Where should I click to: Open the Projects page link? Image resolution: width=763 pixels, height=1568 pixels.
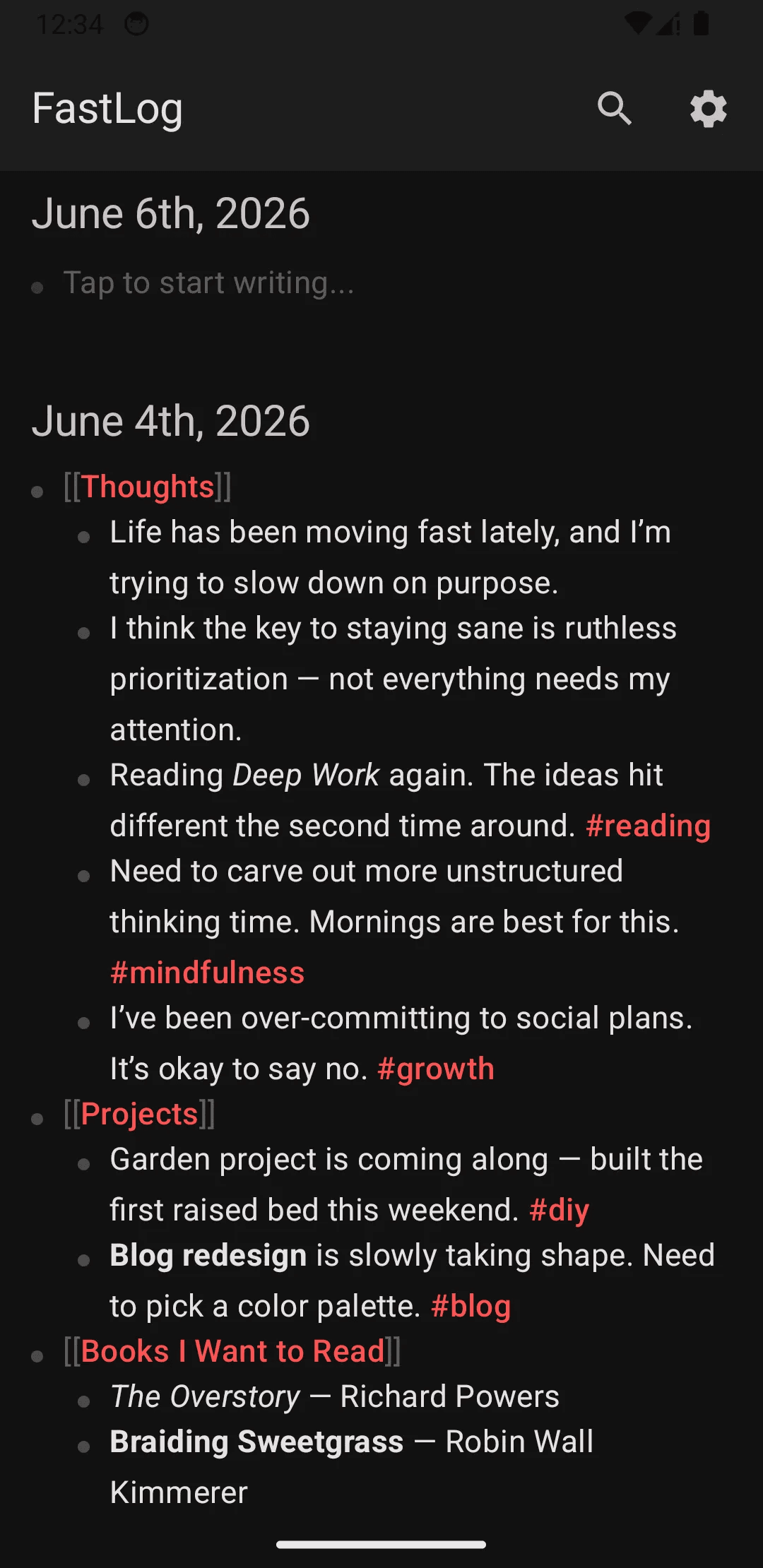[x=139, y=1114]
